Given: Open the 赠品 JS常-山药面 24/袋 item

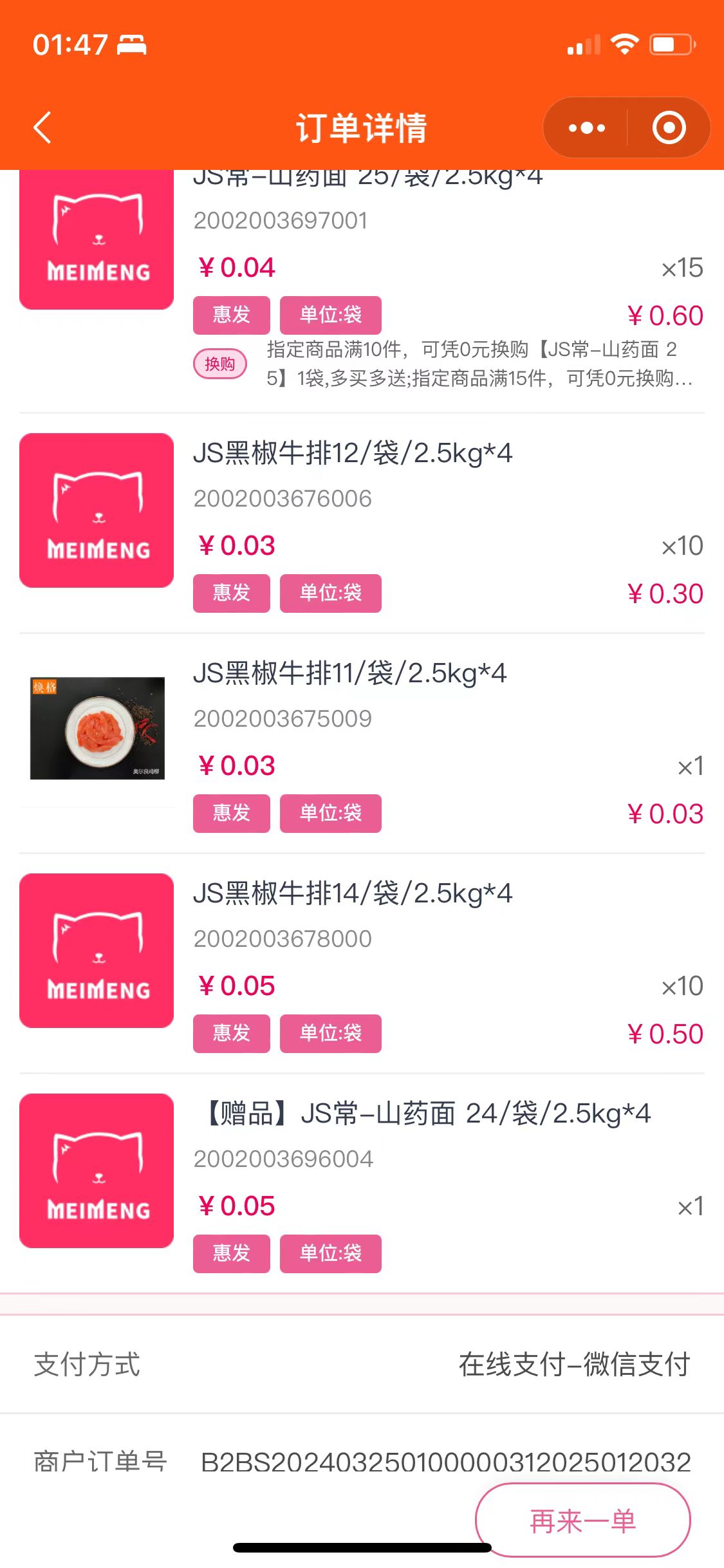Looking at the screenshot, I should (x=425, y=1114).
